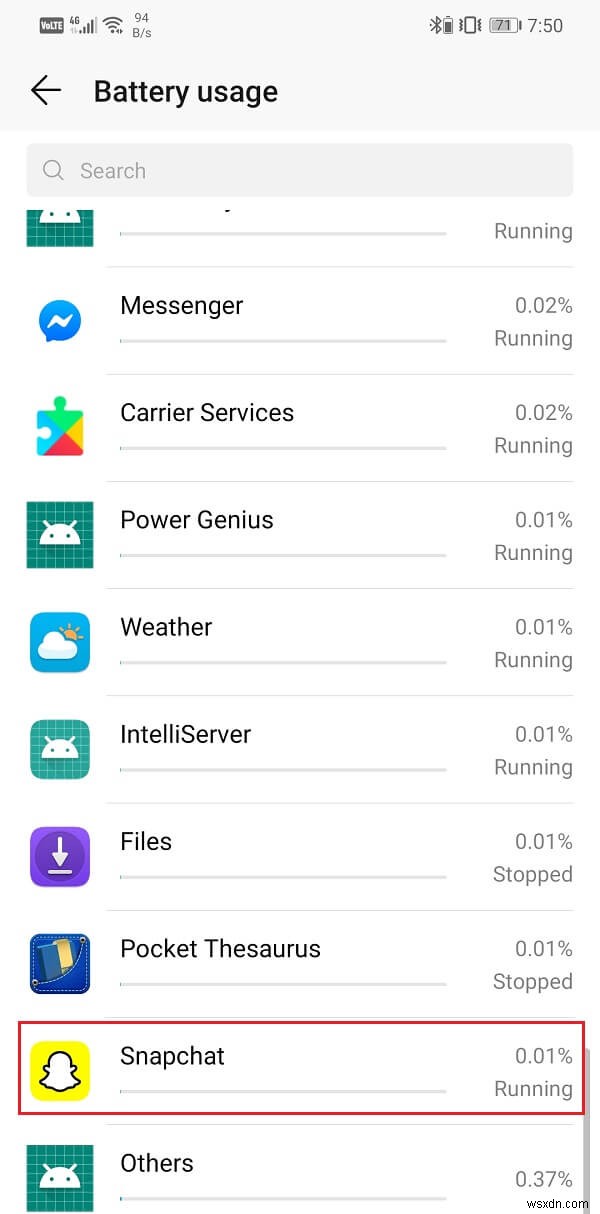Open Snapchat battery usage details

pos(300,1070)
